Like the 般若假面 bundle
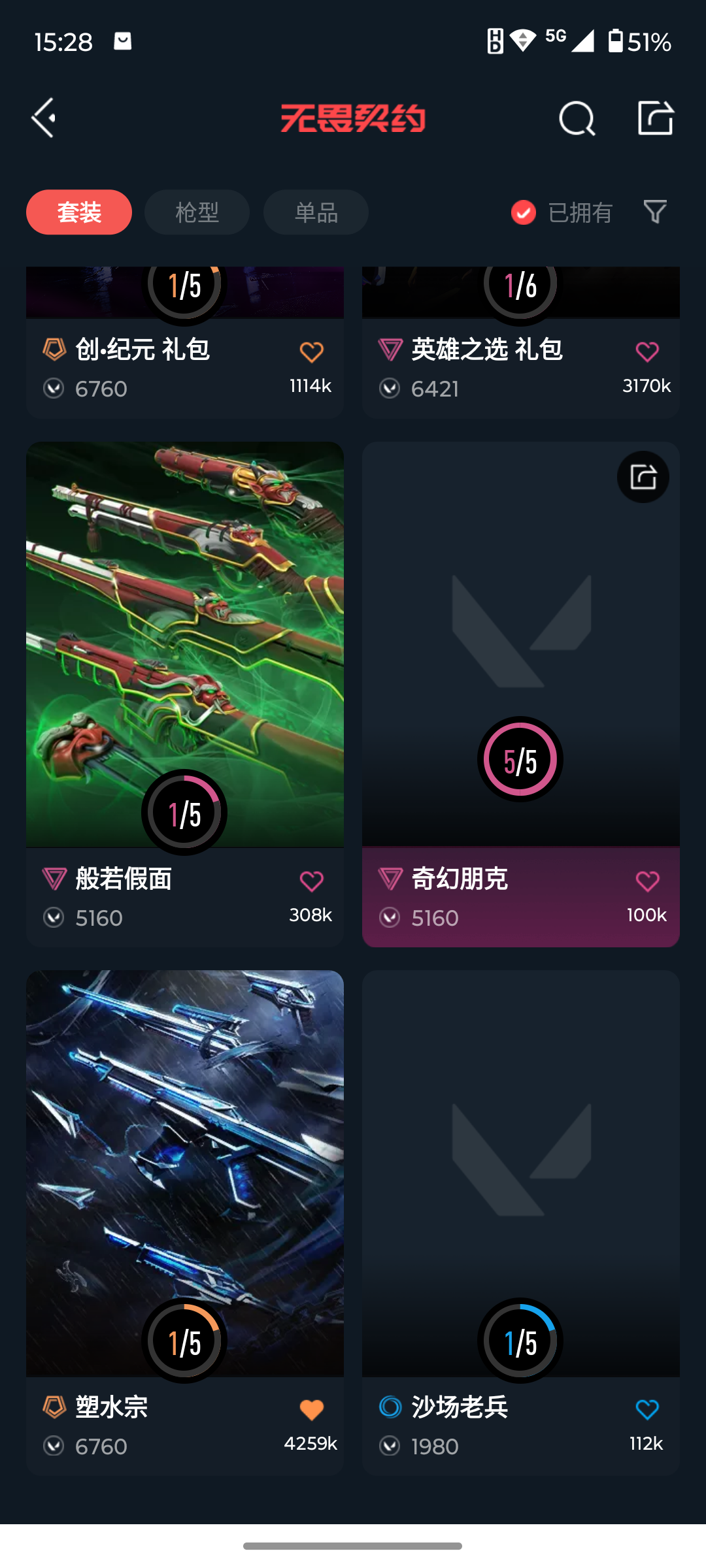Image resolution: width=706 pixels, height=1568 pixels. [312, 881]
